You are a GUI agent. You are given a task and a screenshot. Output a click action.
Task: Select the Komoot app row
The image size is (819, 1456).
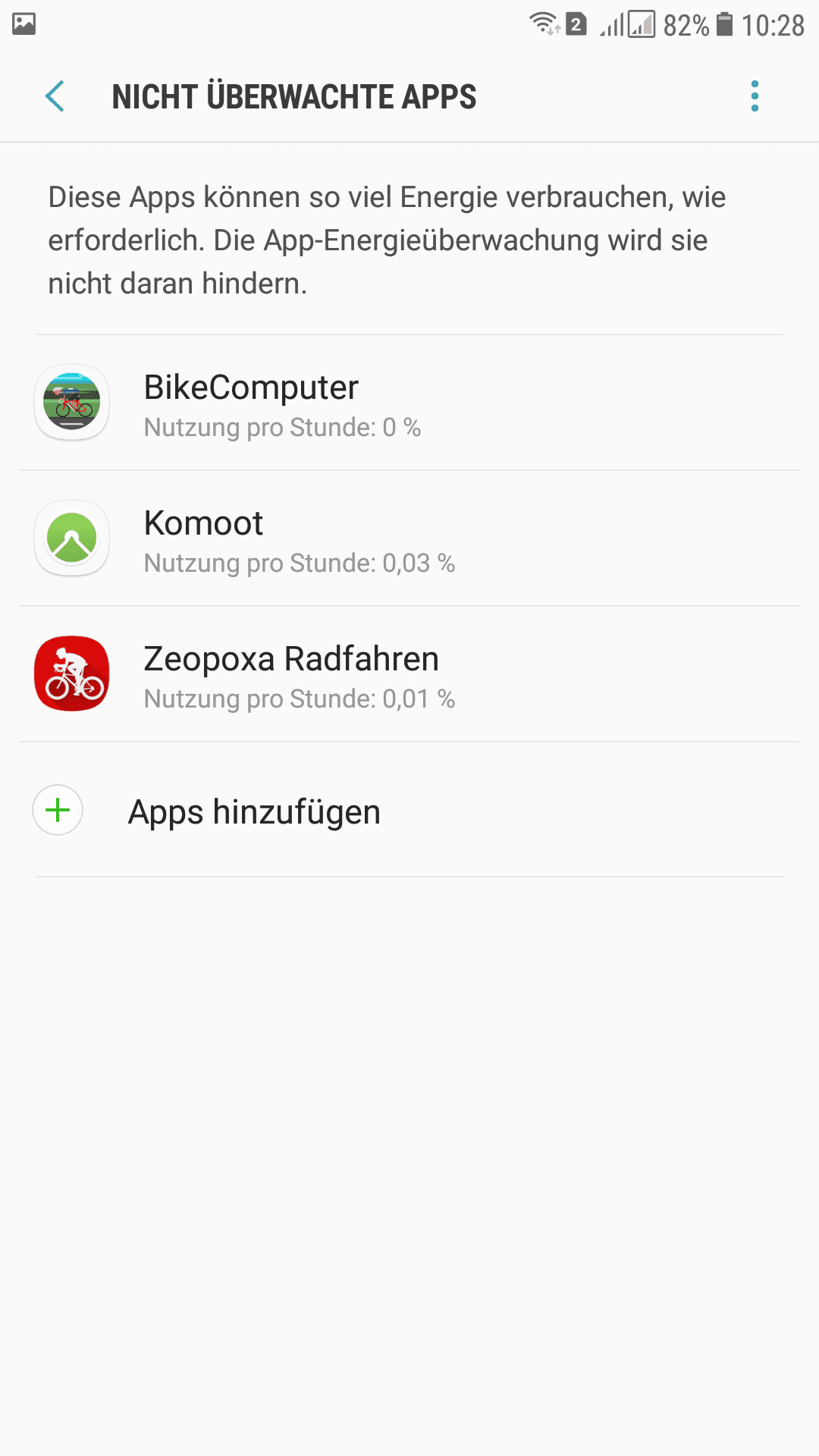[x=409, y=539]
